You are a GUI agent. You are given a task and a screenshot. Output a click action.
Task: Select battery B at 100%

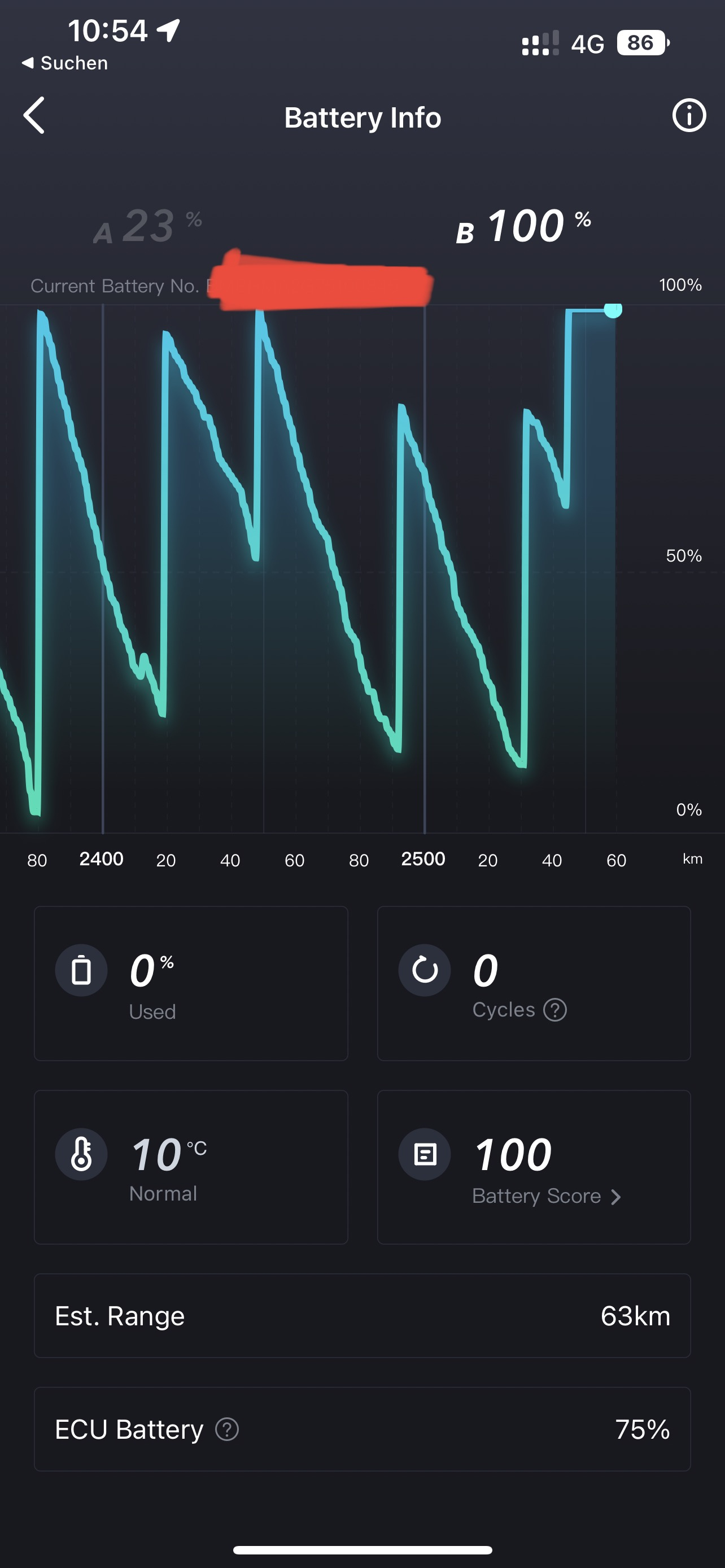tap(523, 226)
